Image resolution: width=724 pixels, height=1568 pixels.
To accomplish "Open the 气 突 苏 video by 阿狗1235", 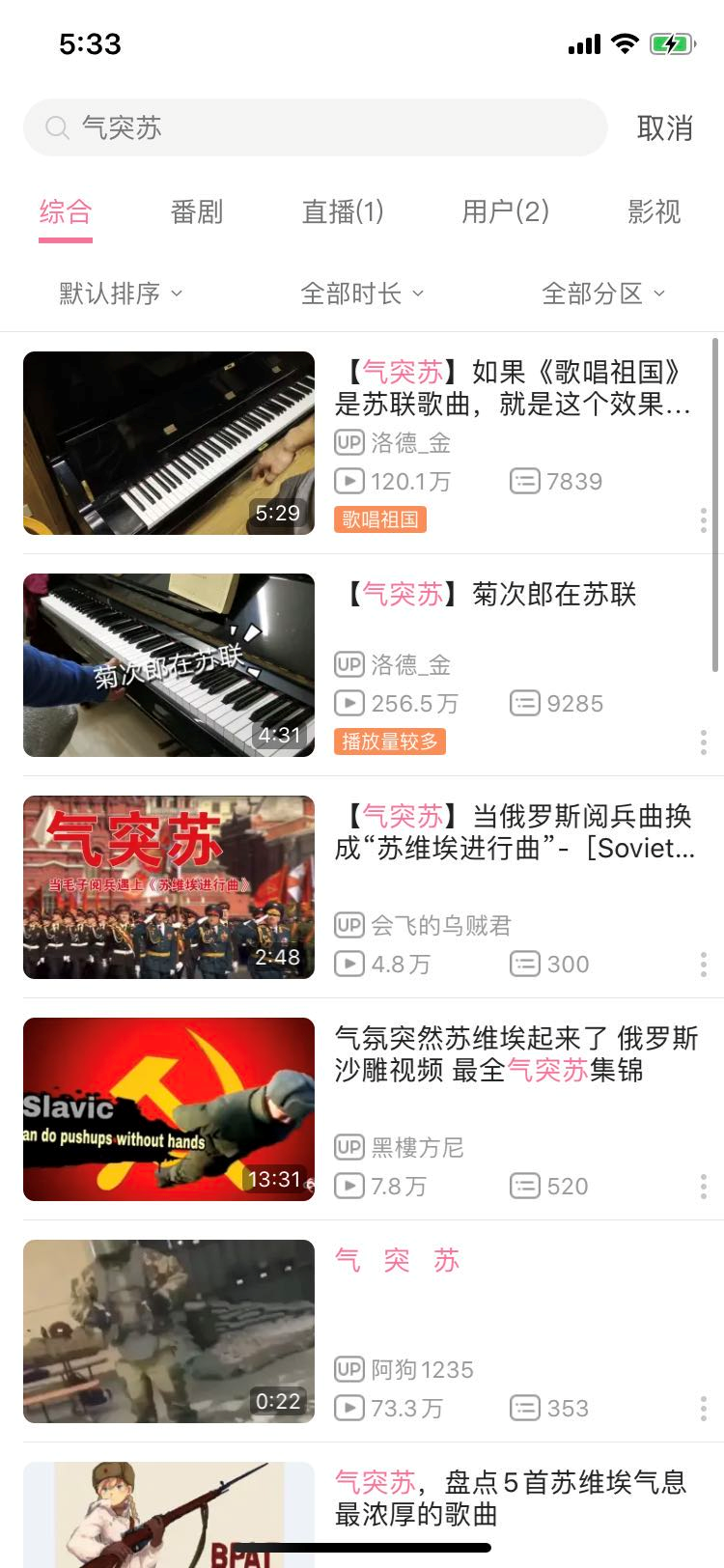I will click(362, 1331).
